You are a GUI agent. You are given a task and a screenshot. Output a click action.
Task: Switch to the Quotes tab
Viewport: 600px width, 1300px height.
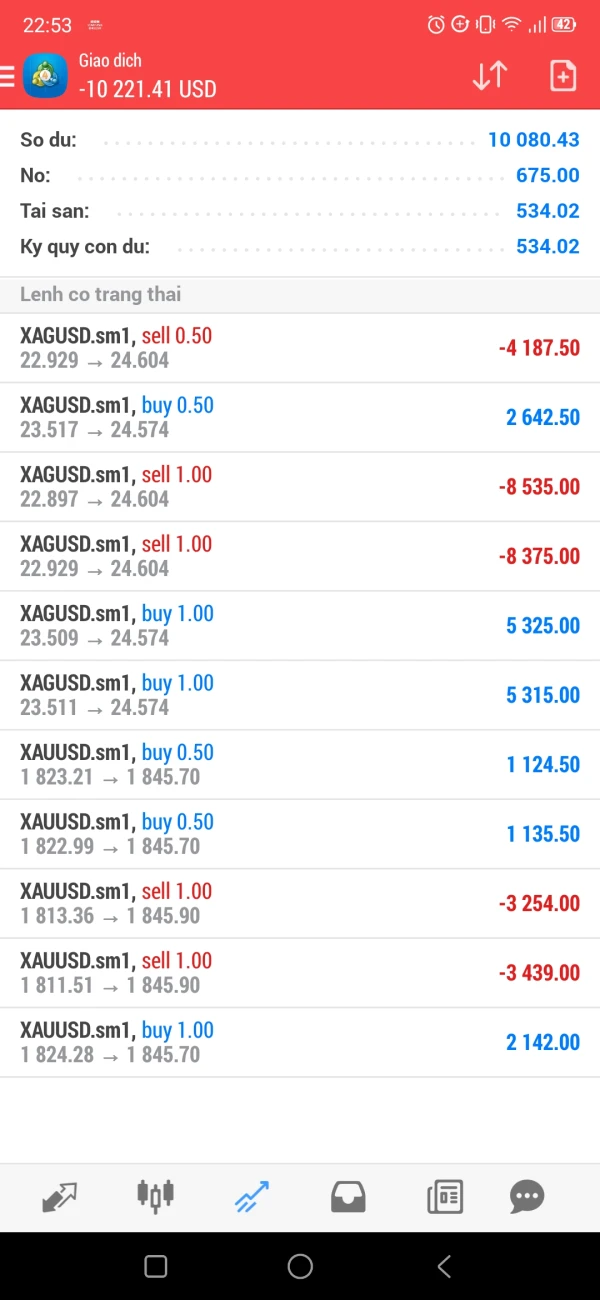60,1196
